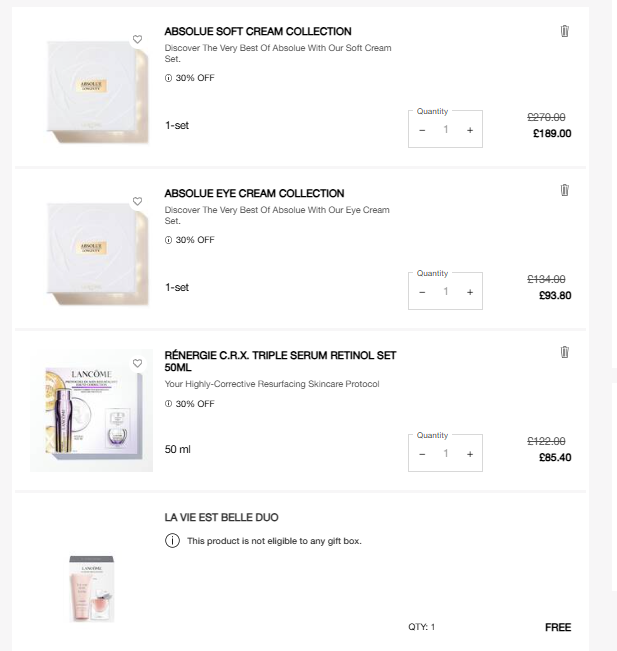
Task: Open Rénergie C.R.X. Triple Serum product image
Action: 92,411
